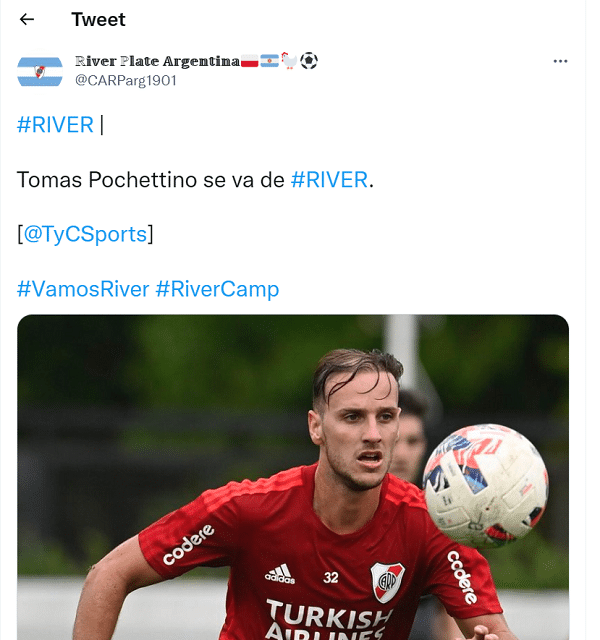Open the tweet's three-dot overflow menu
The image size is (600, 640).
pos(560,61)
